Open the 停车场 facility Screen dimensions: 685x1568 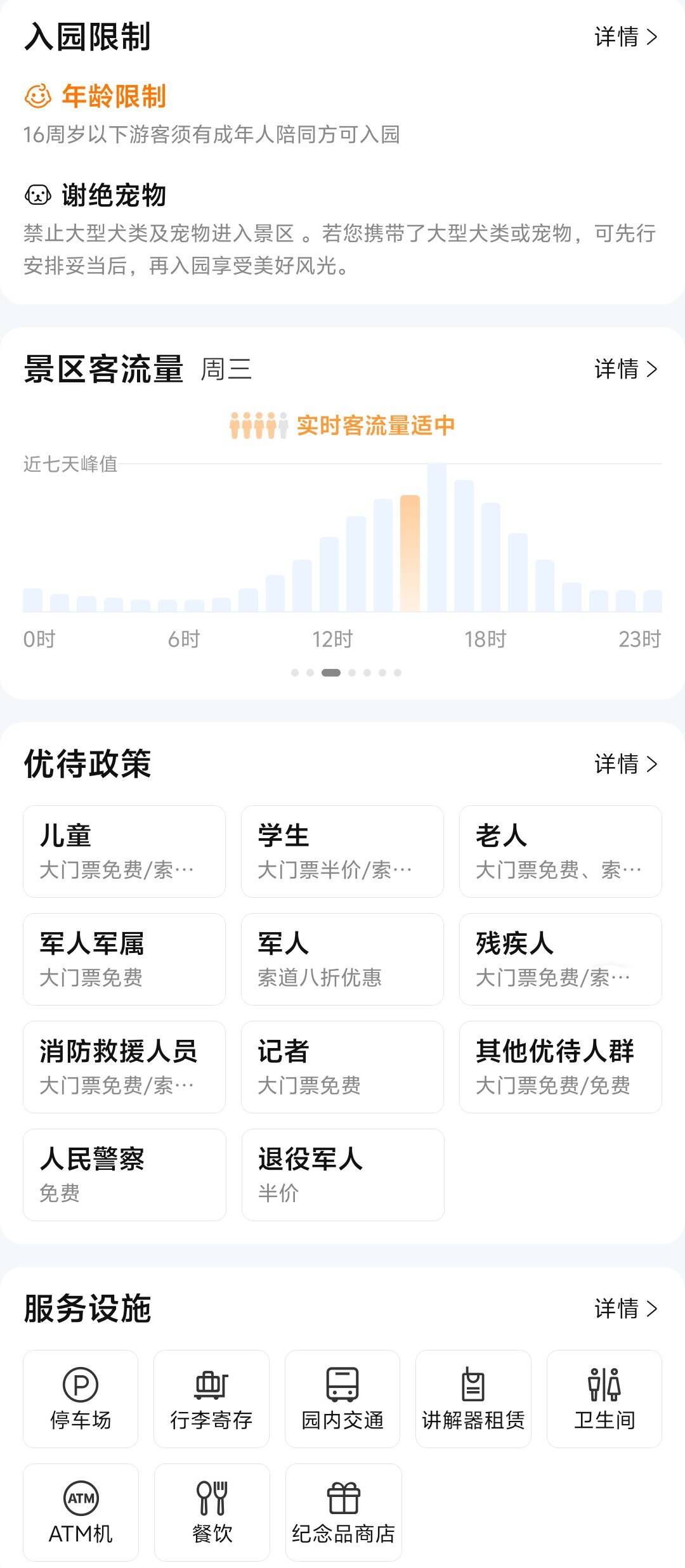[81, 1399]
